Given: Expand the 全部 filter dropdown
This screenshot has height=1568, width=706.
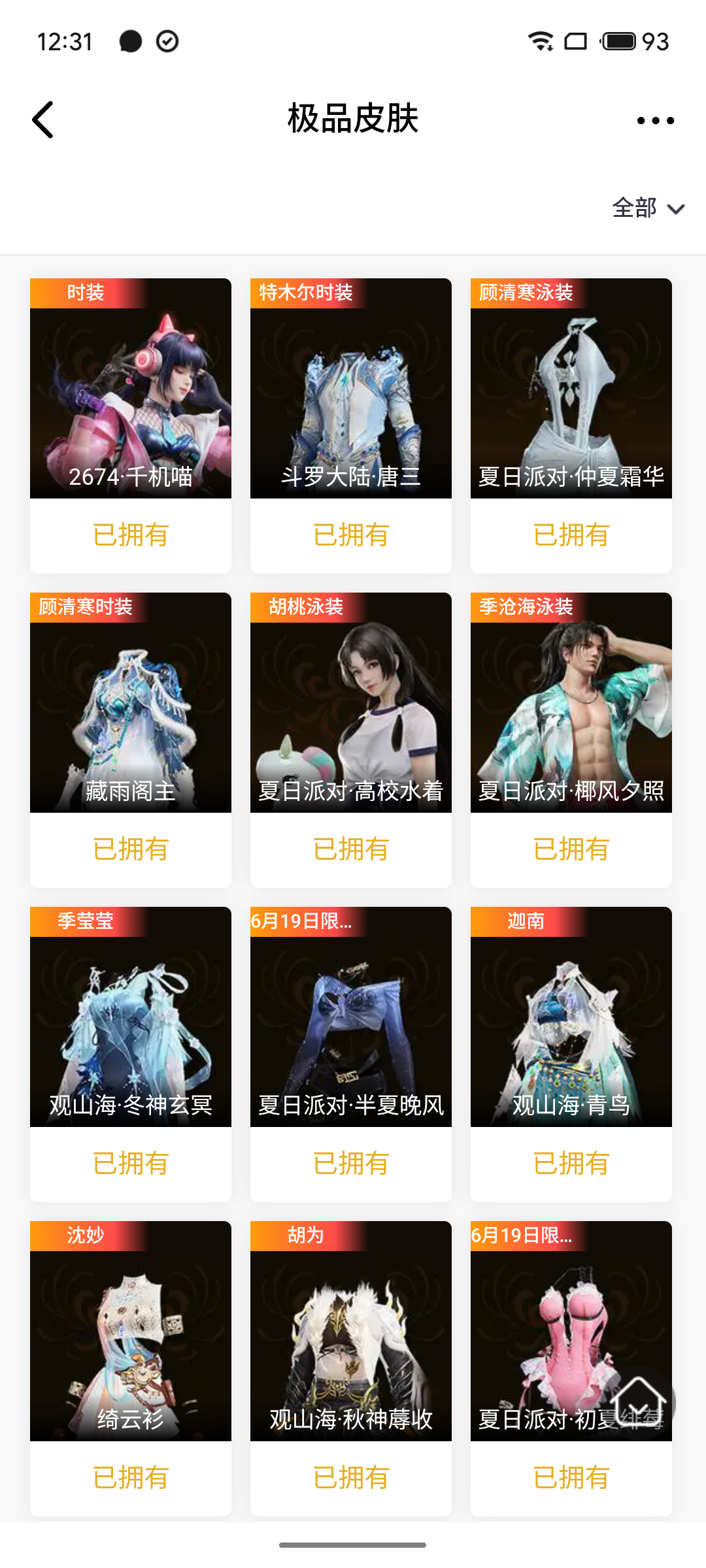Looking at the screenshot, I should click(648, 208).
